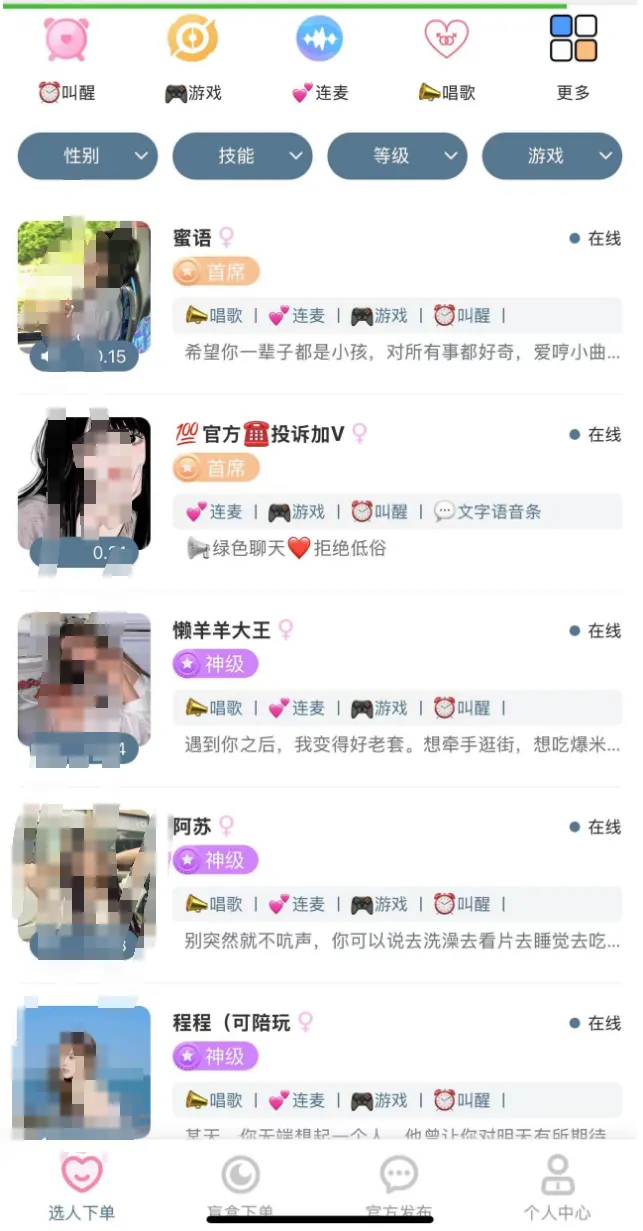Open the 唱歌 singing category
Viewport: 643px width, 1231px height.
[x=446, y=57]
